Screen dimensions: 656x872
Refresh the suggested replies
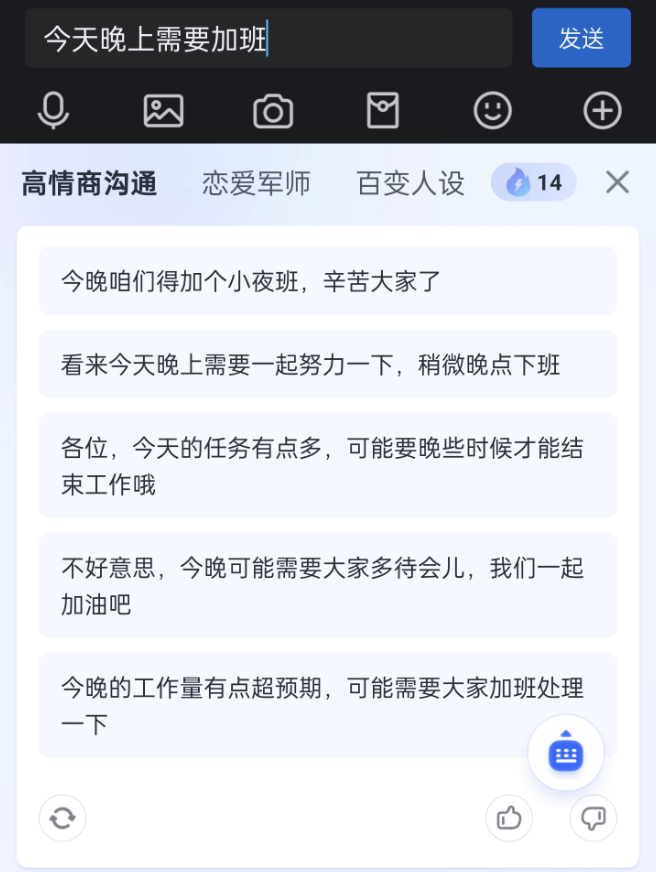tap(62, 818)
